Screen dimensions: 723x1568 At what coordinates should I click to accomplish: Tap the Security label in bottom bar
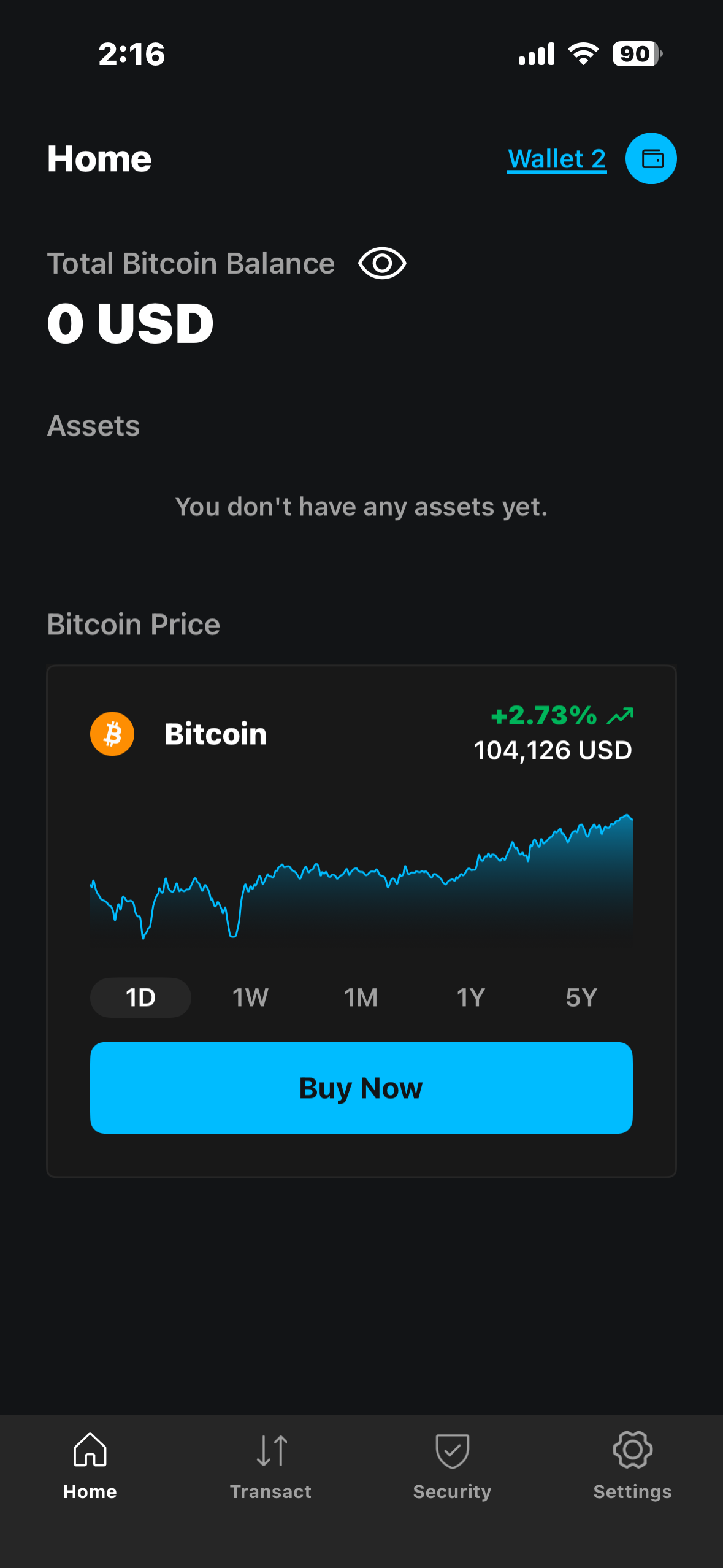pyautogui.click(x=451, y=1492)
